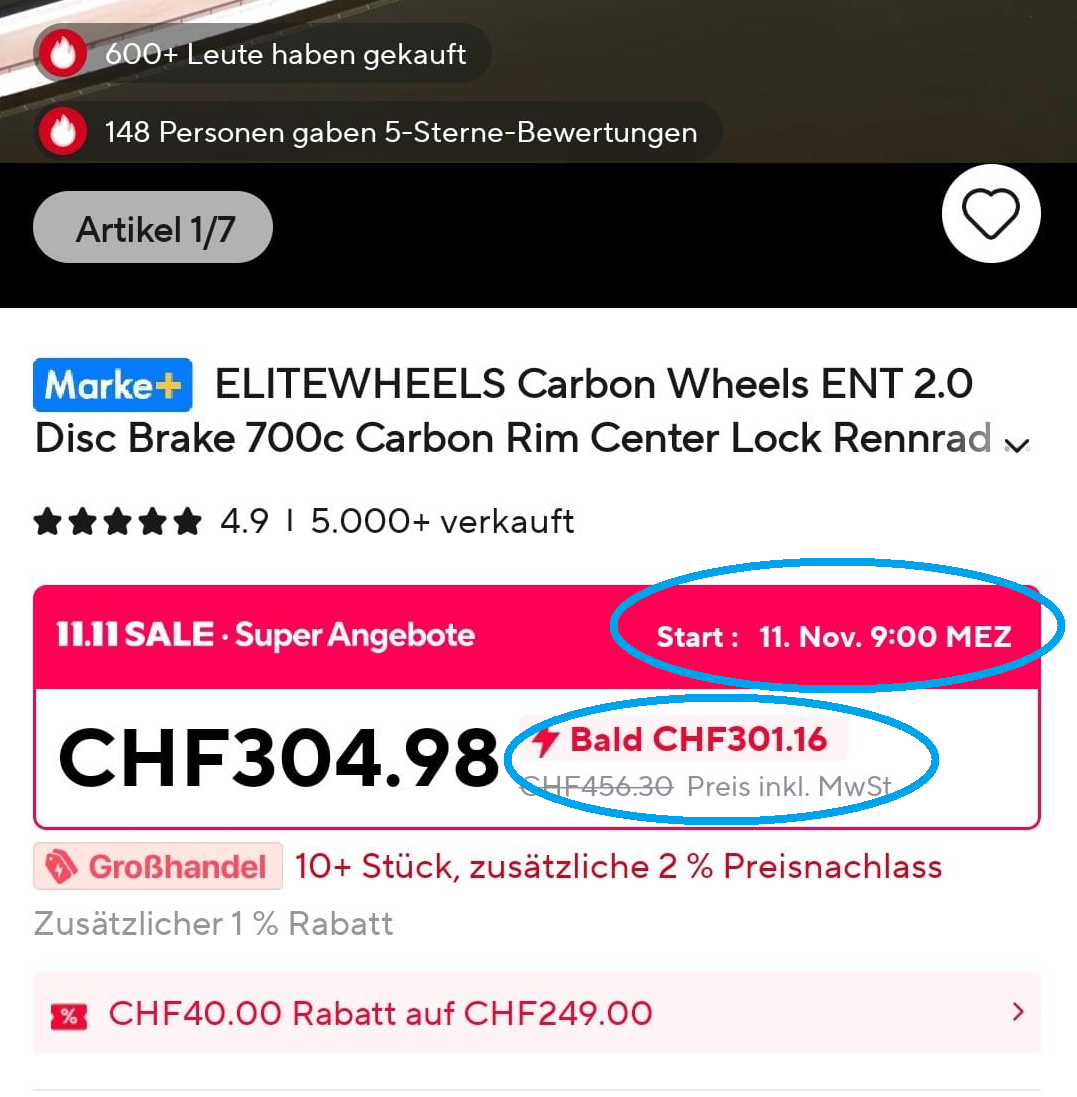Click the fire icon next to purchase count

click(62, 54)
